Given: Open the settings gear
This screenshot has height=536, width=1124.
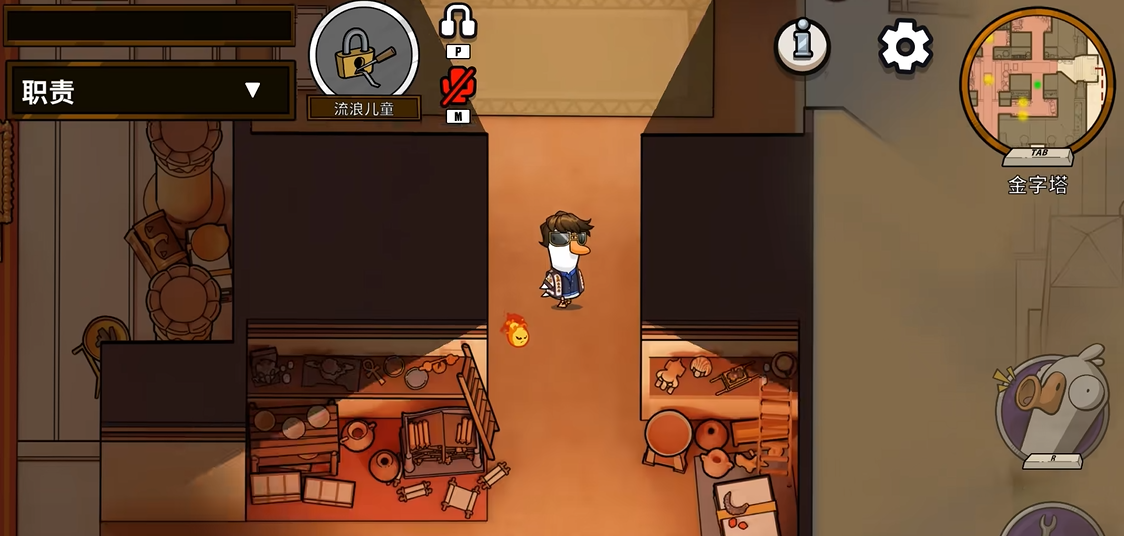Looking at the screenshot, I should point(905,45).
